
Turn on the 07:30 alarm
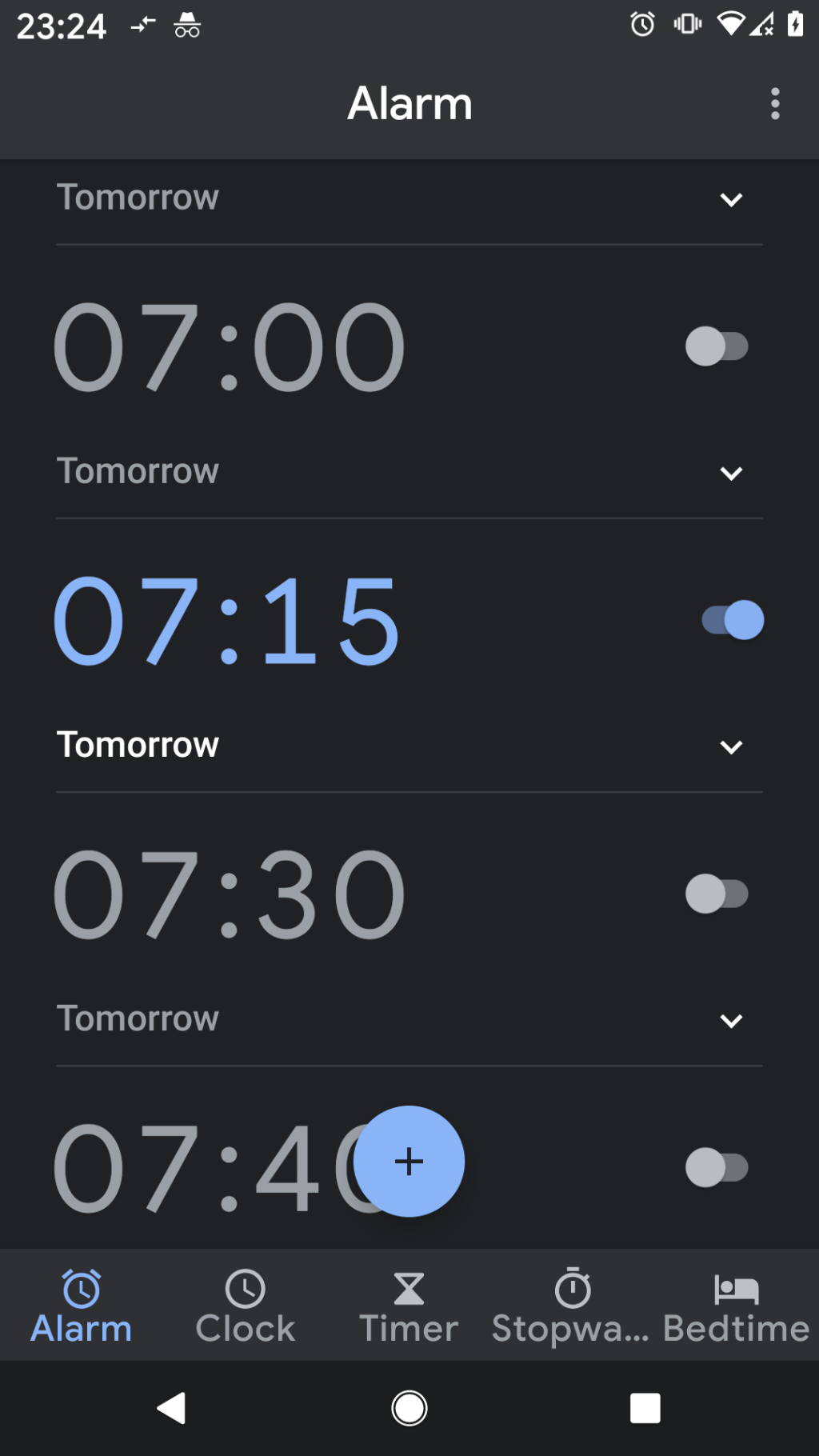tap(717, 894)
